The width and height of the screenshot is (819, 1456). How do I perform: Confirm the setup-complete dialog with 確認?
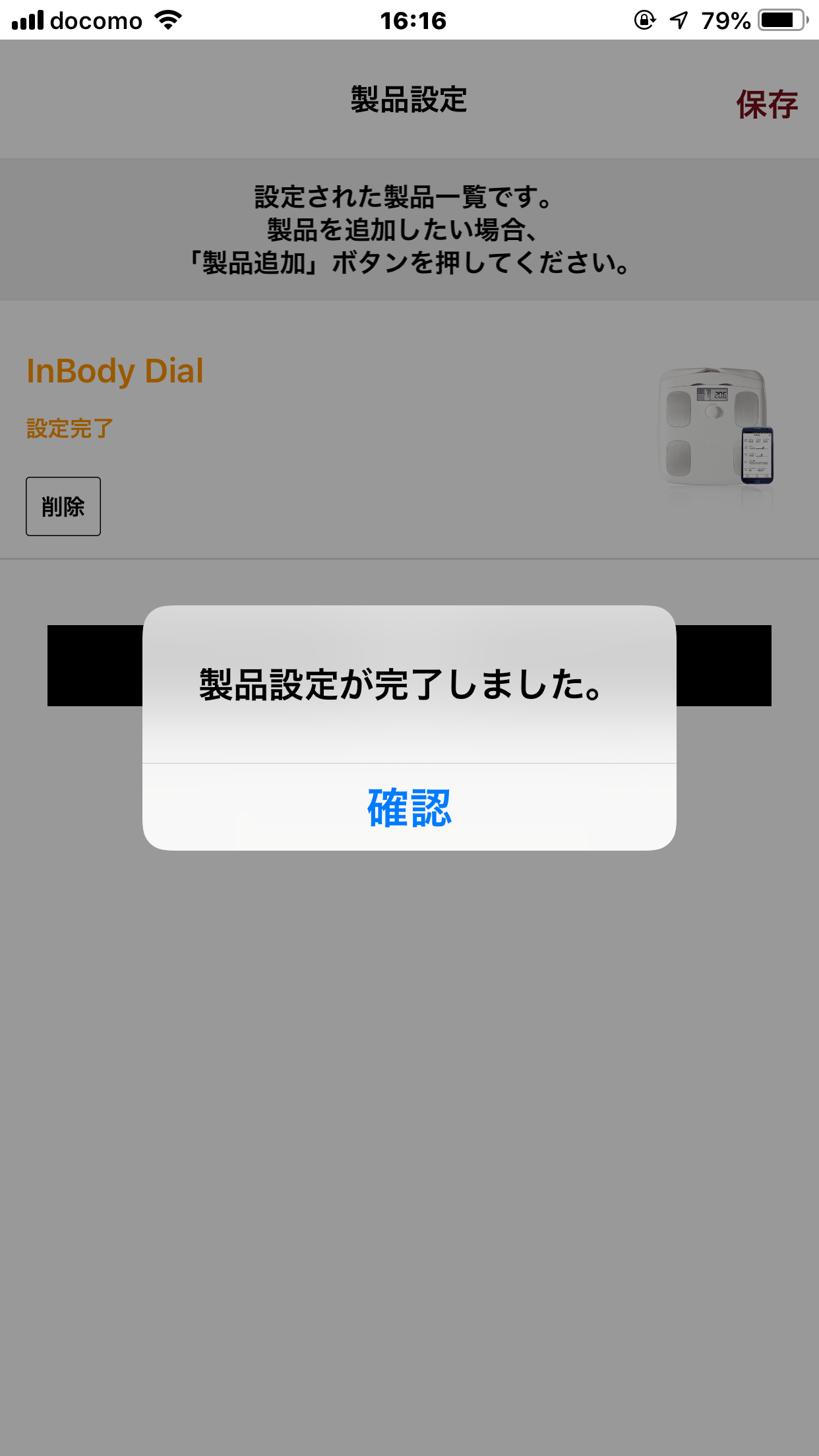coord(409,807)
